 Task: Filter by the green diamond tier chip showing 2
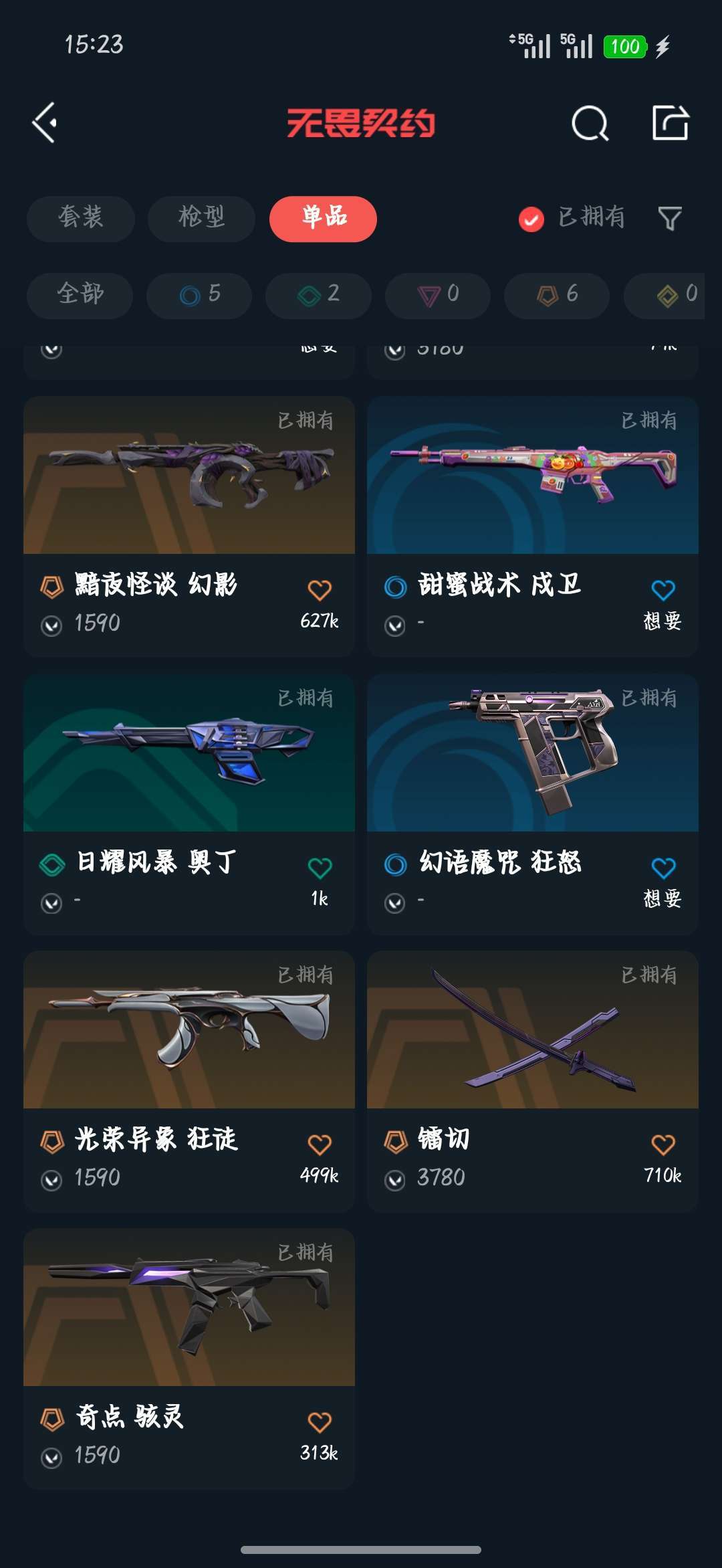pyautogui.click(x=318, y=295)
